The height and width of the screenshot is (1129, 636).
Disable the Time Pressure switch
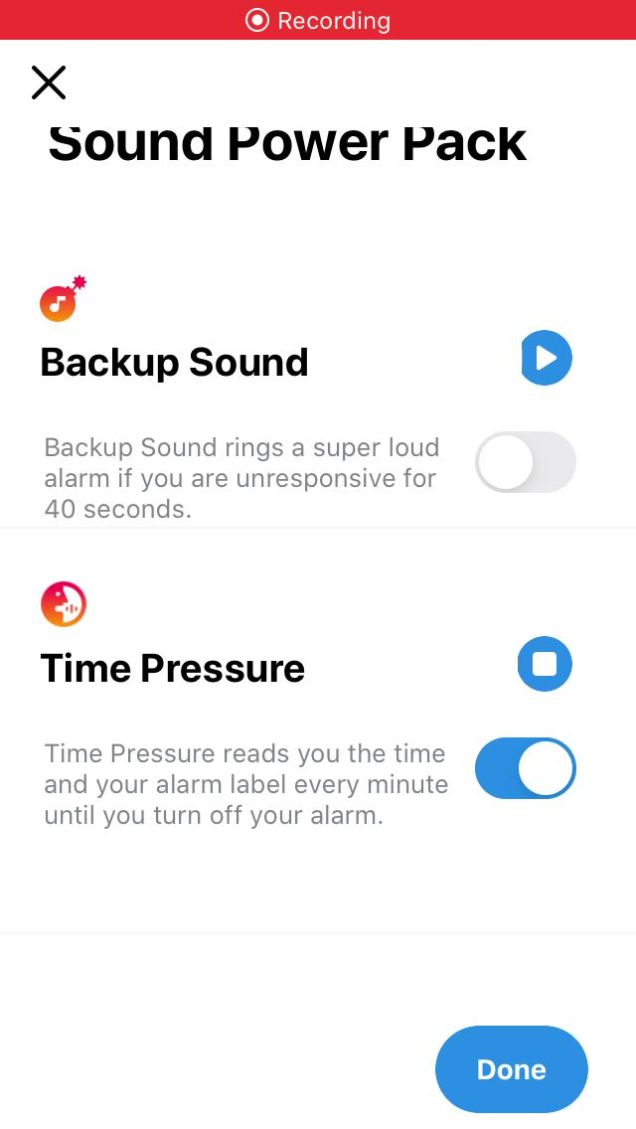[x=525, y=768]
